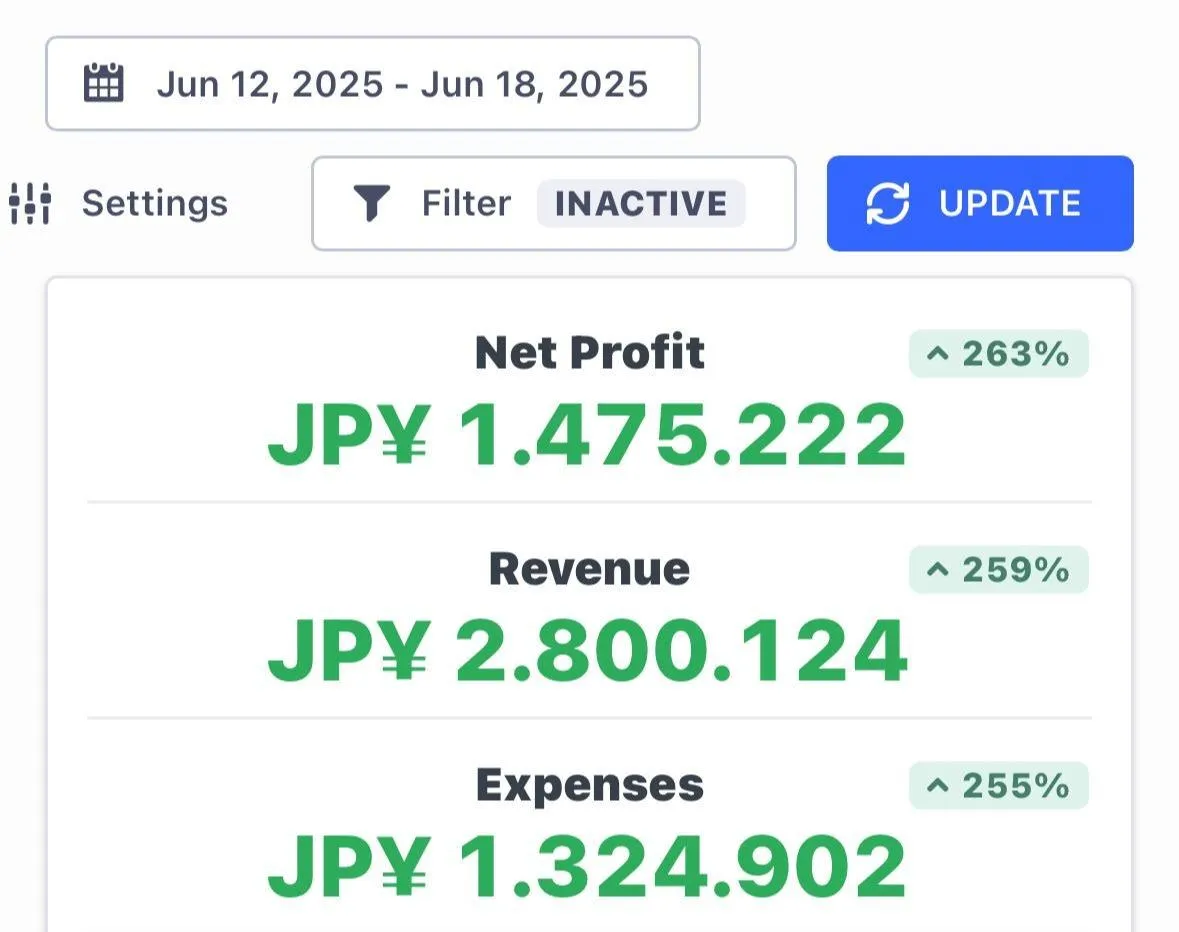This screenshot has height=932, width=1179.
Task: Open the Settings options
Action: pos(118,204)
